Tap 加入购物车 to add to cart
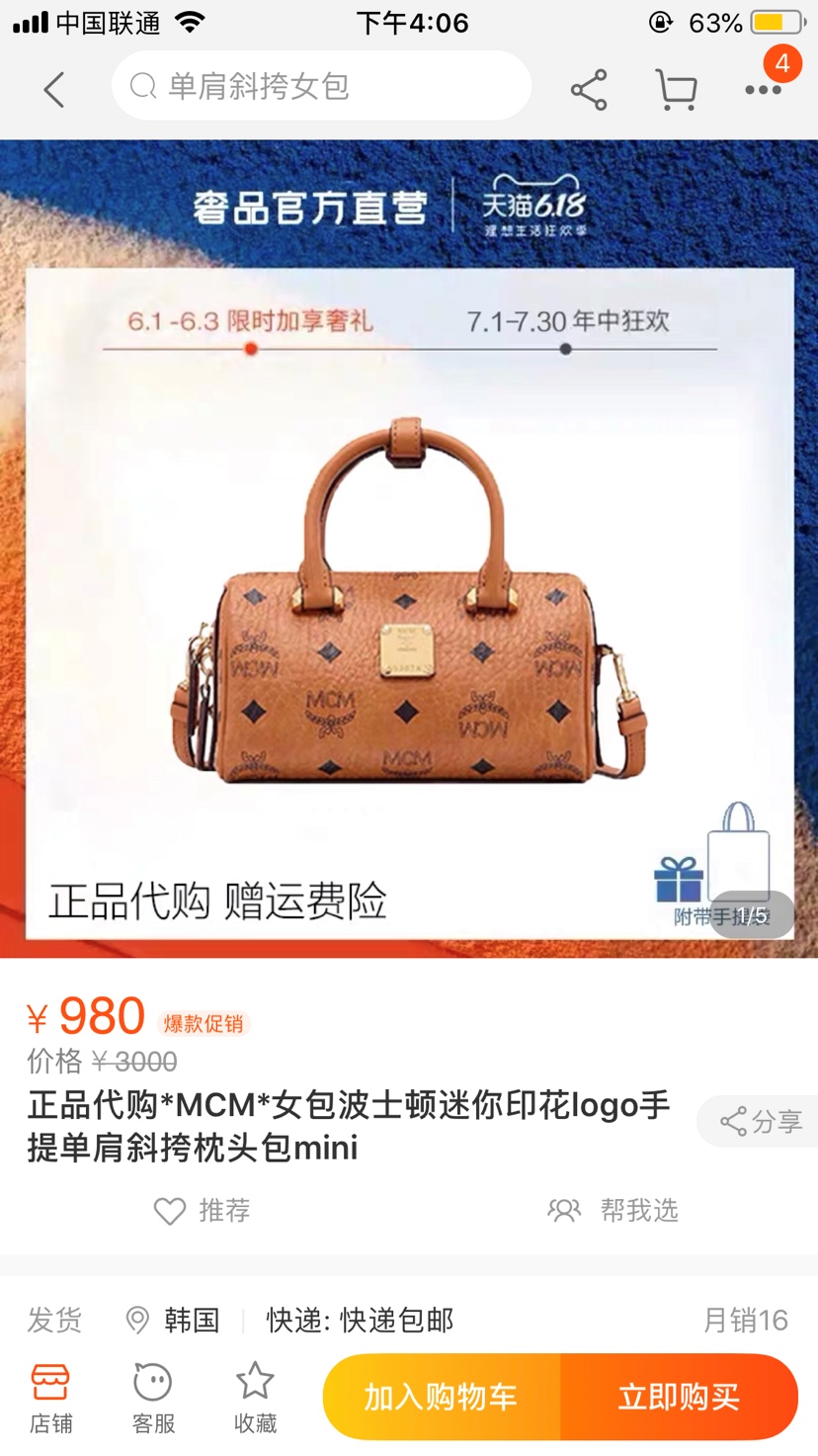This screenshot has height=1456, width=818. tap(441, 1397)
